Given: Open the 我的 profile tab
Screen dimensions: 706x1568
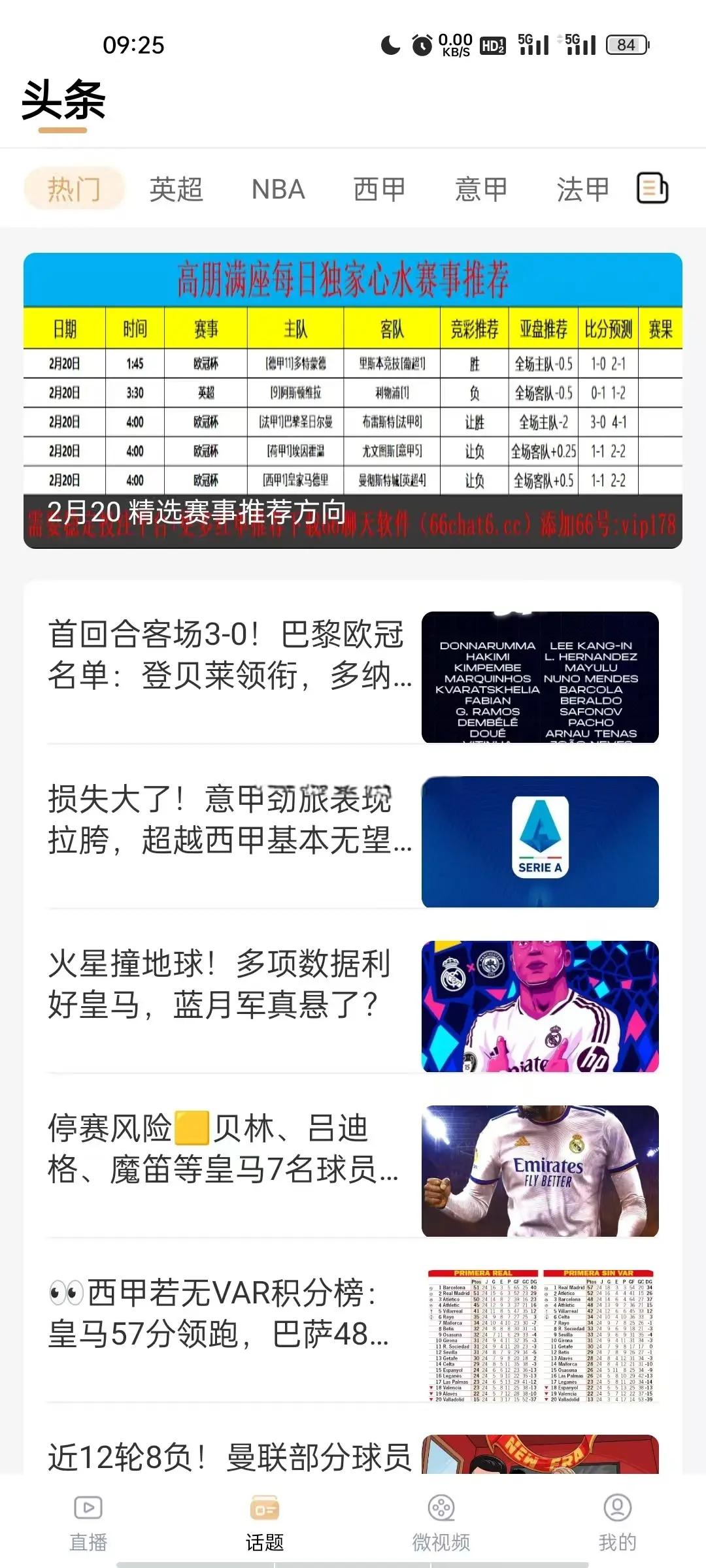Looking at the screenshot, I should [x=617, y=1524].
